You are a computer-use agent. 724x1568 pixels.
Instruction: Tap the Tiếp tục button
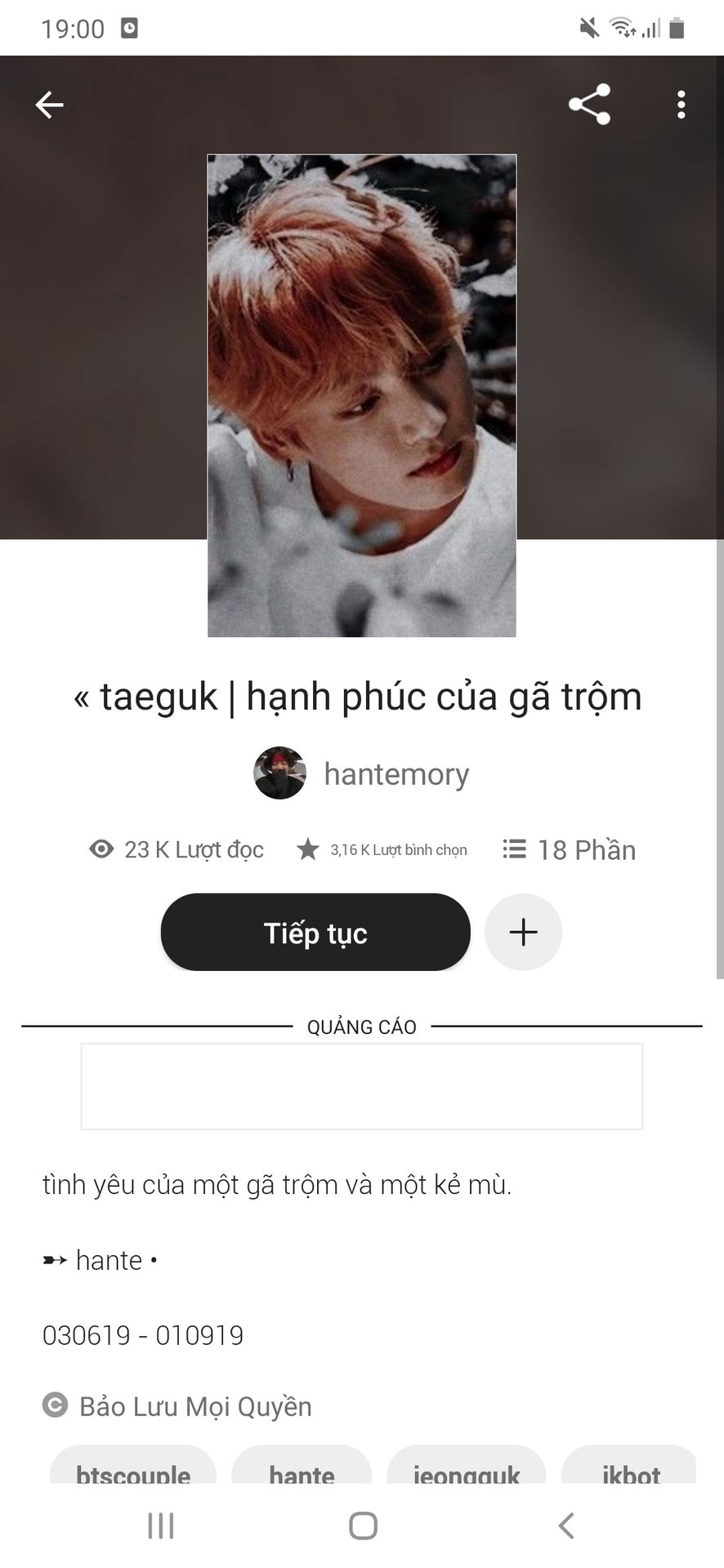(315, 932)
